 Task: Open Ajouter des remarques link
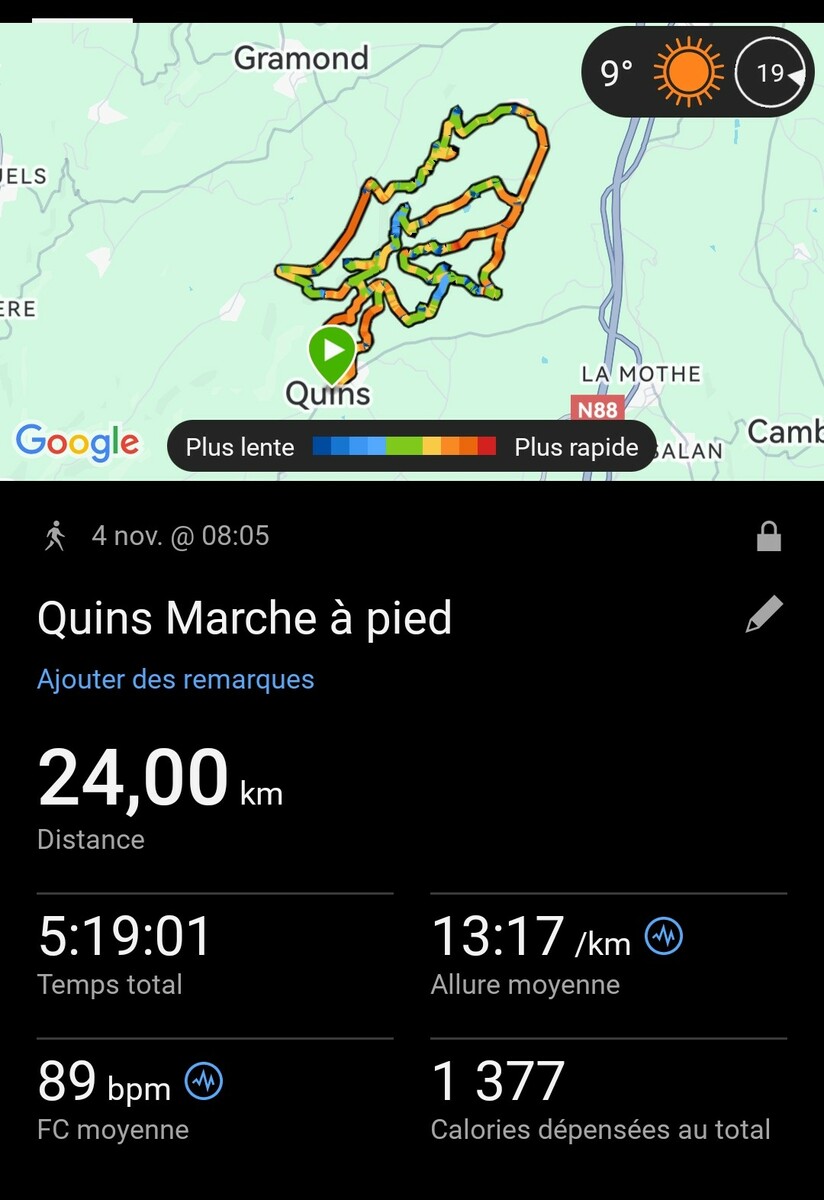pos(176,680)
